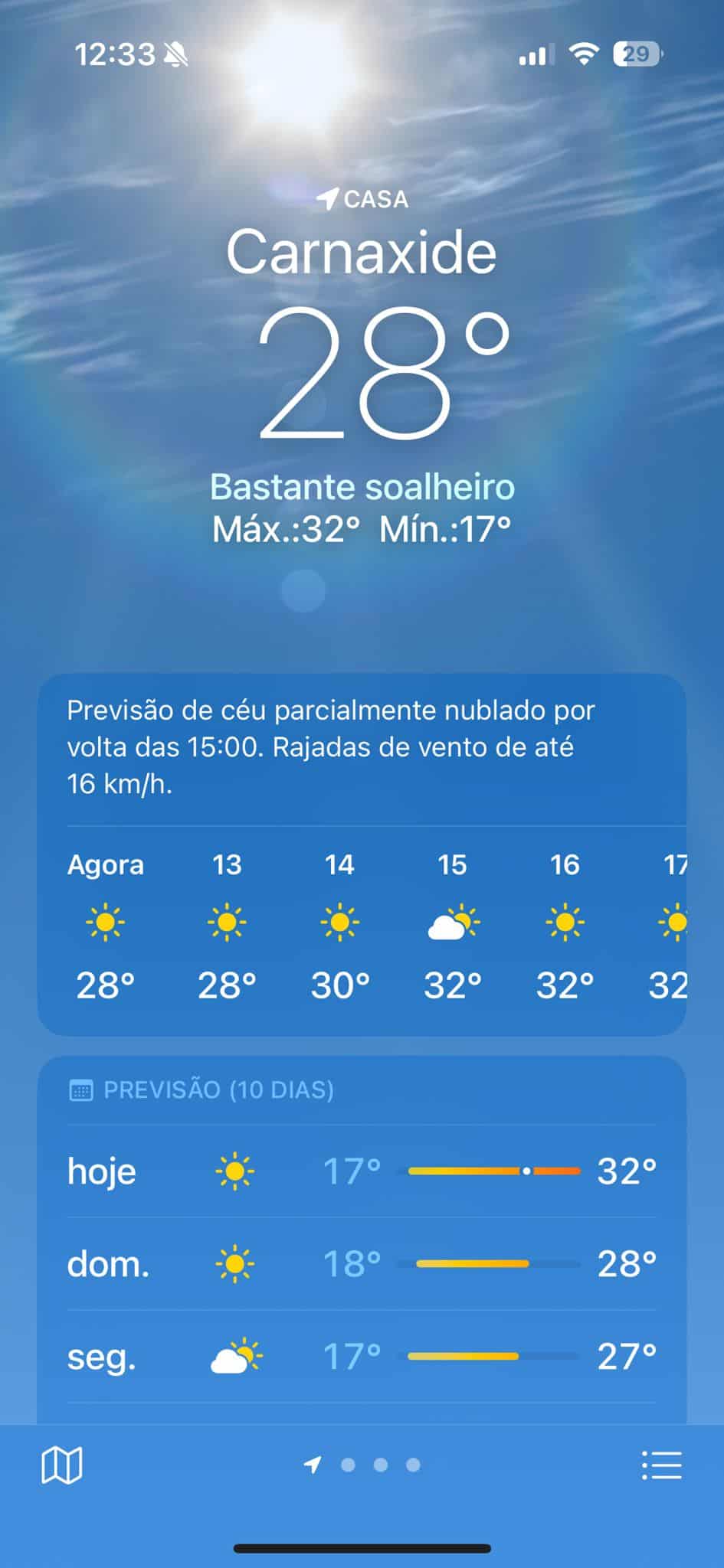Open today's forecast row (hoje)

tap(362, 1171)
